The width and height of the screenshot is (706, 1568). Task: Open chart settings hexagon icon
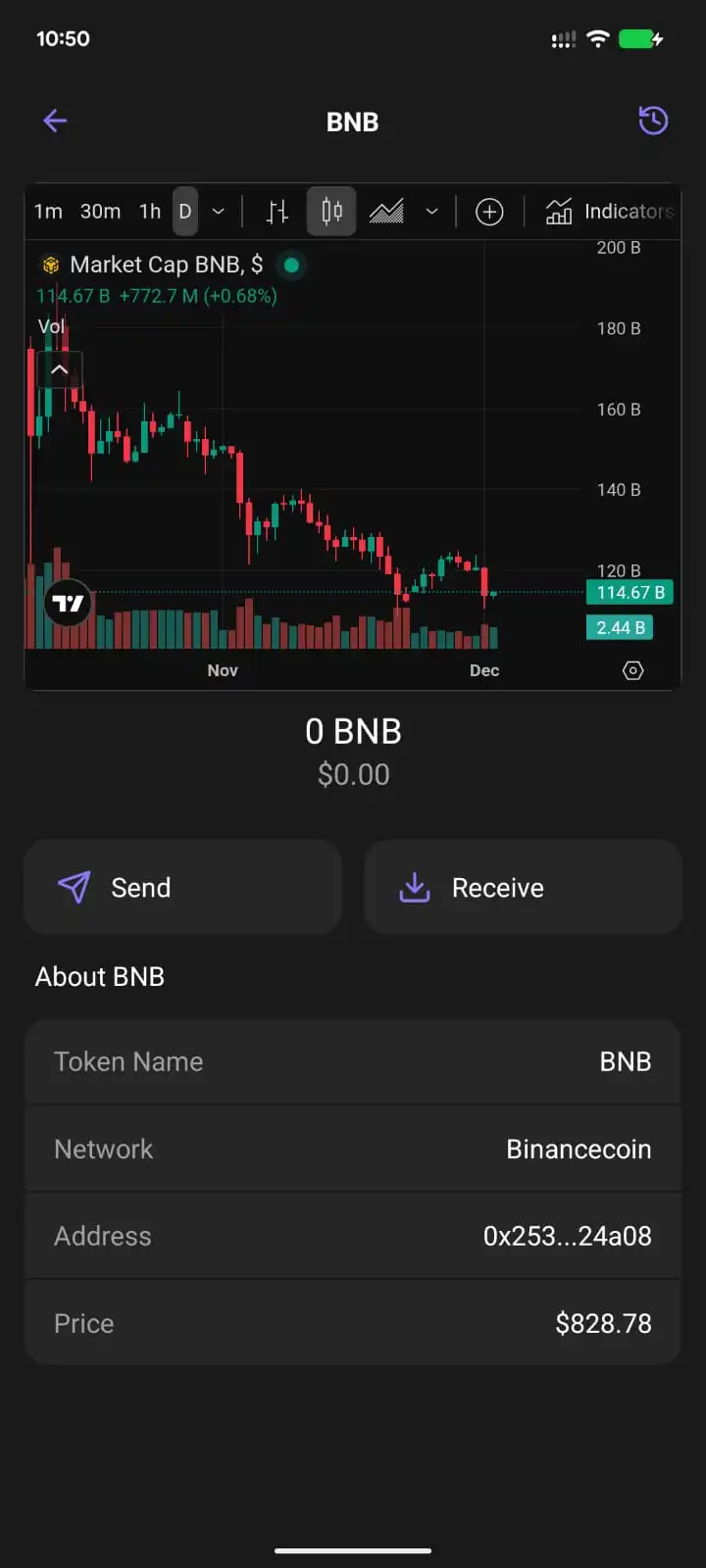click(x=633, y=670)
